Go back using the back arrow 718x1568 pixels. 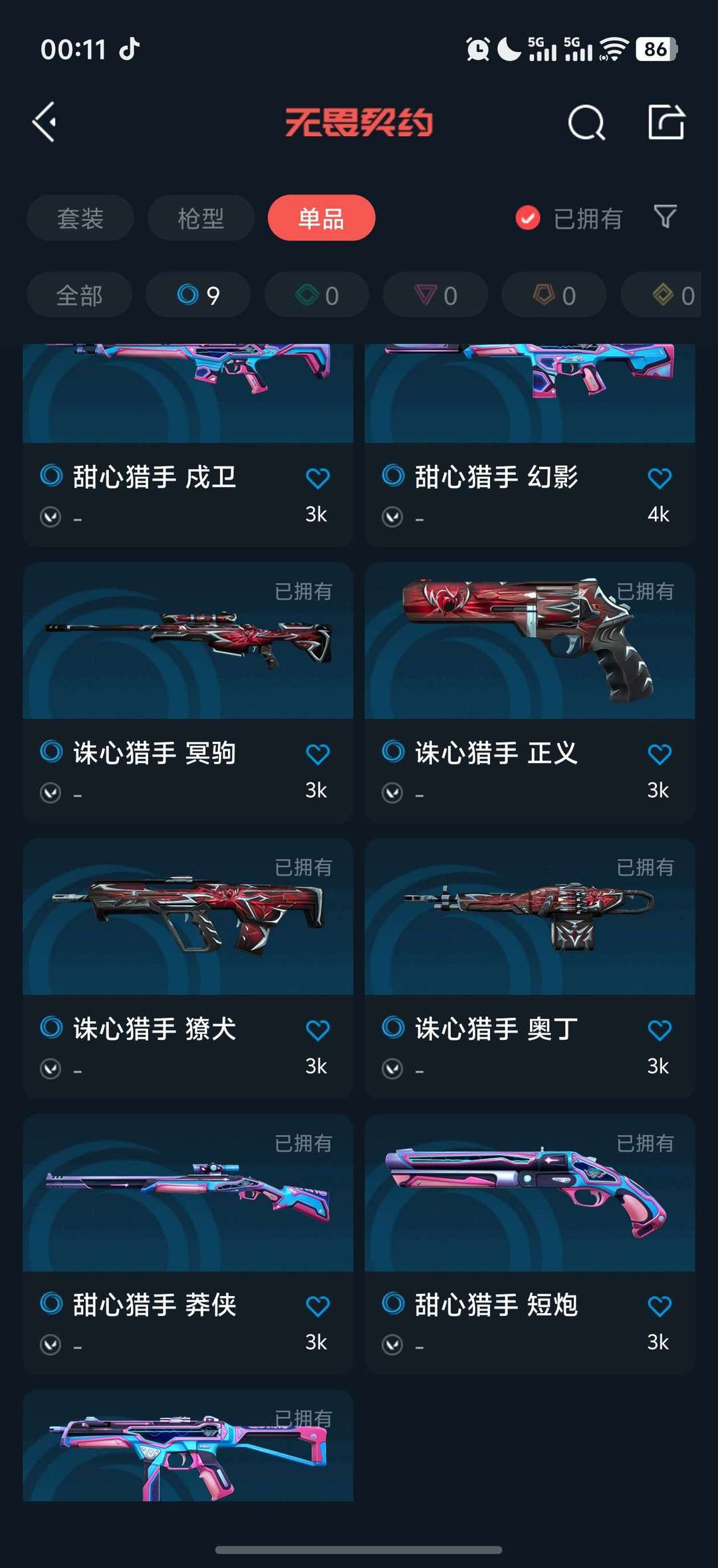(43, 122)
